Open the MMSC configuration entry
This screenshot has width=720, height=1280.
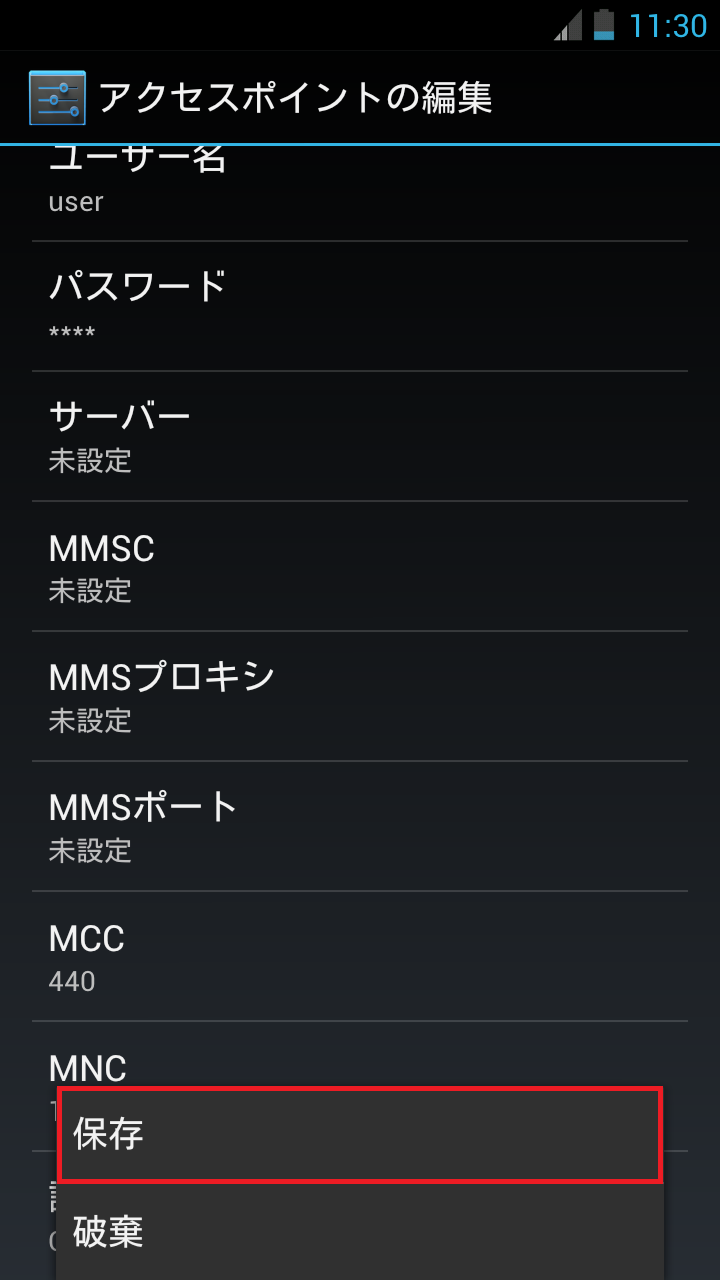point(360,565)
